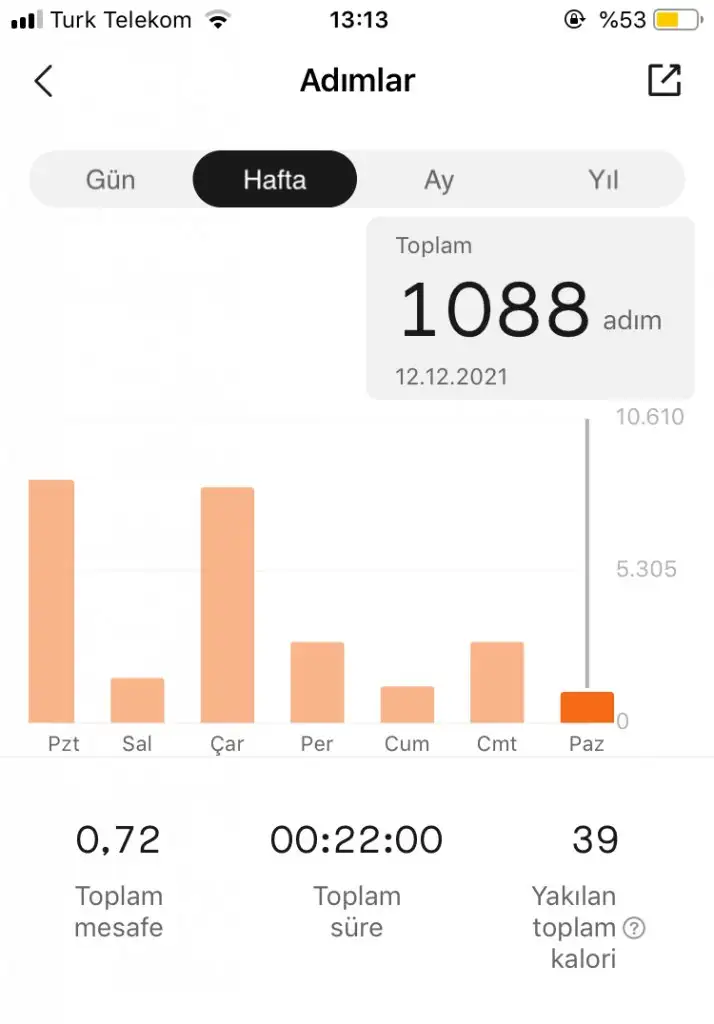The width and height of the screenshot is (714, 1024).
Task: Show steps for the Çar bar
Action: (227, 605)
